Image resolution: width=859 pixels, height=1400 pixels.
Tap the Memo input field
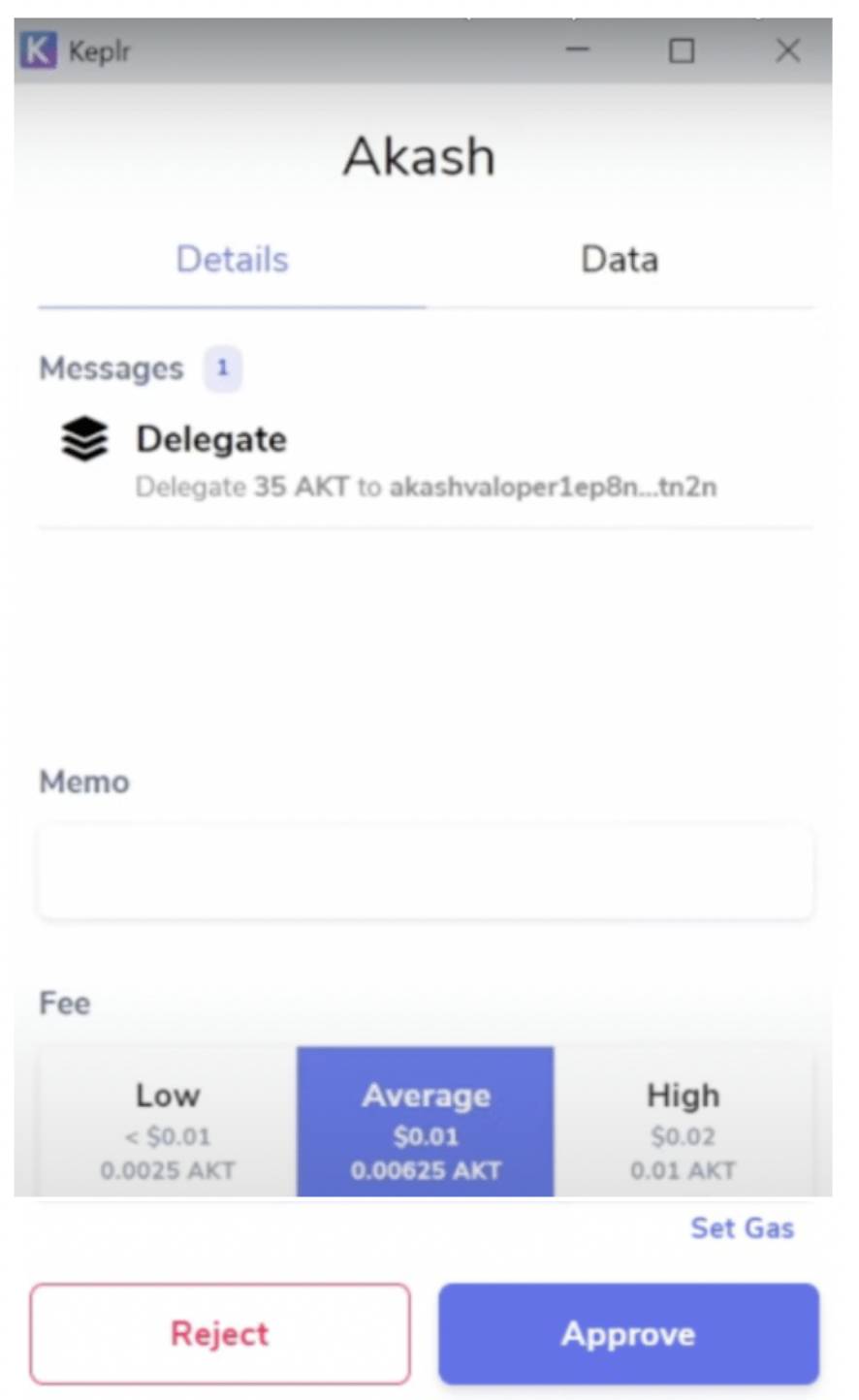[x=425, y=872]
